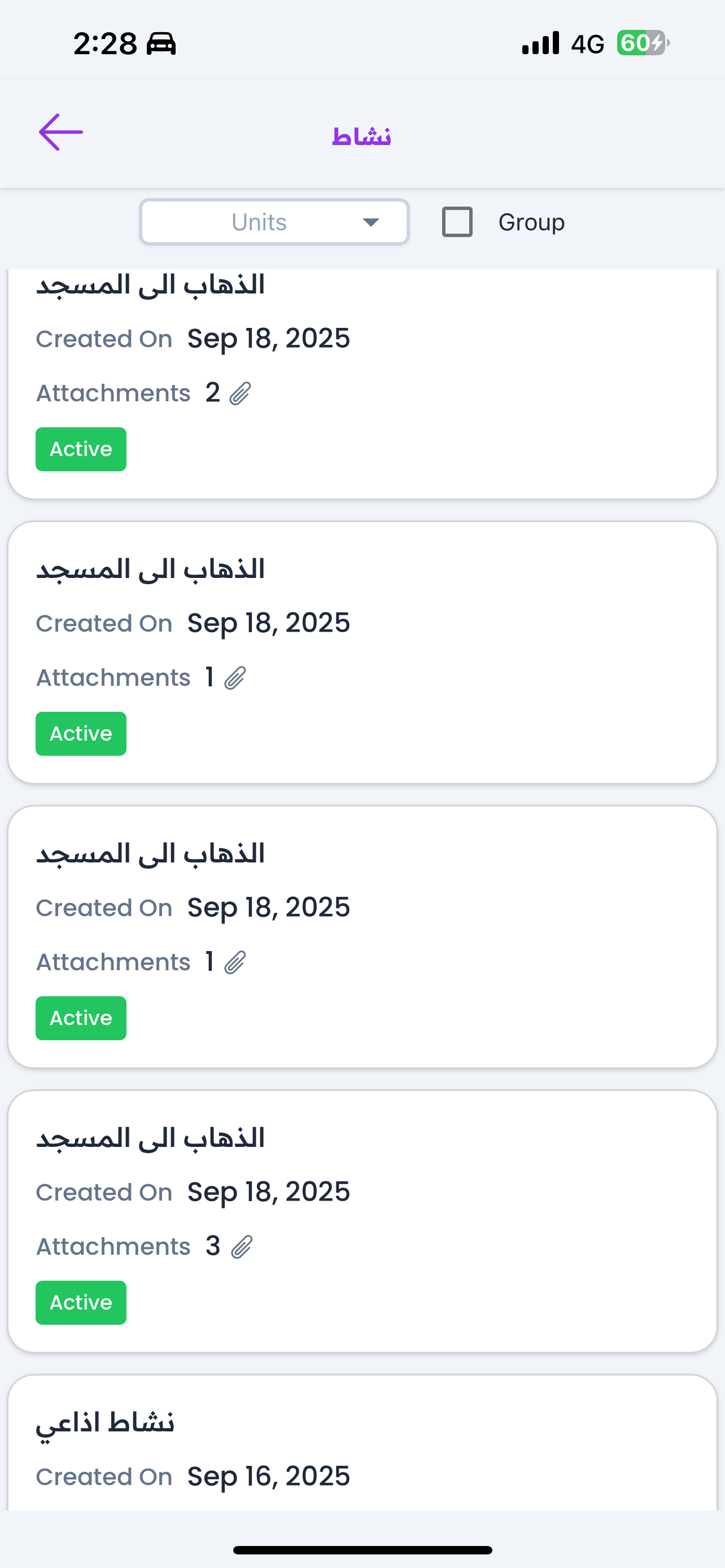Expand the Units dropdown
The width and height of the screenshot is (725, 1568).
coord(274,222)
